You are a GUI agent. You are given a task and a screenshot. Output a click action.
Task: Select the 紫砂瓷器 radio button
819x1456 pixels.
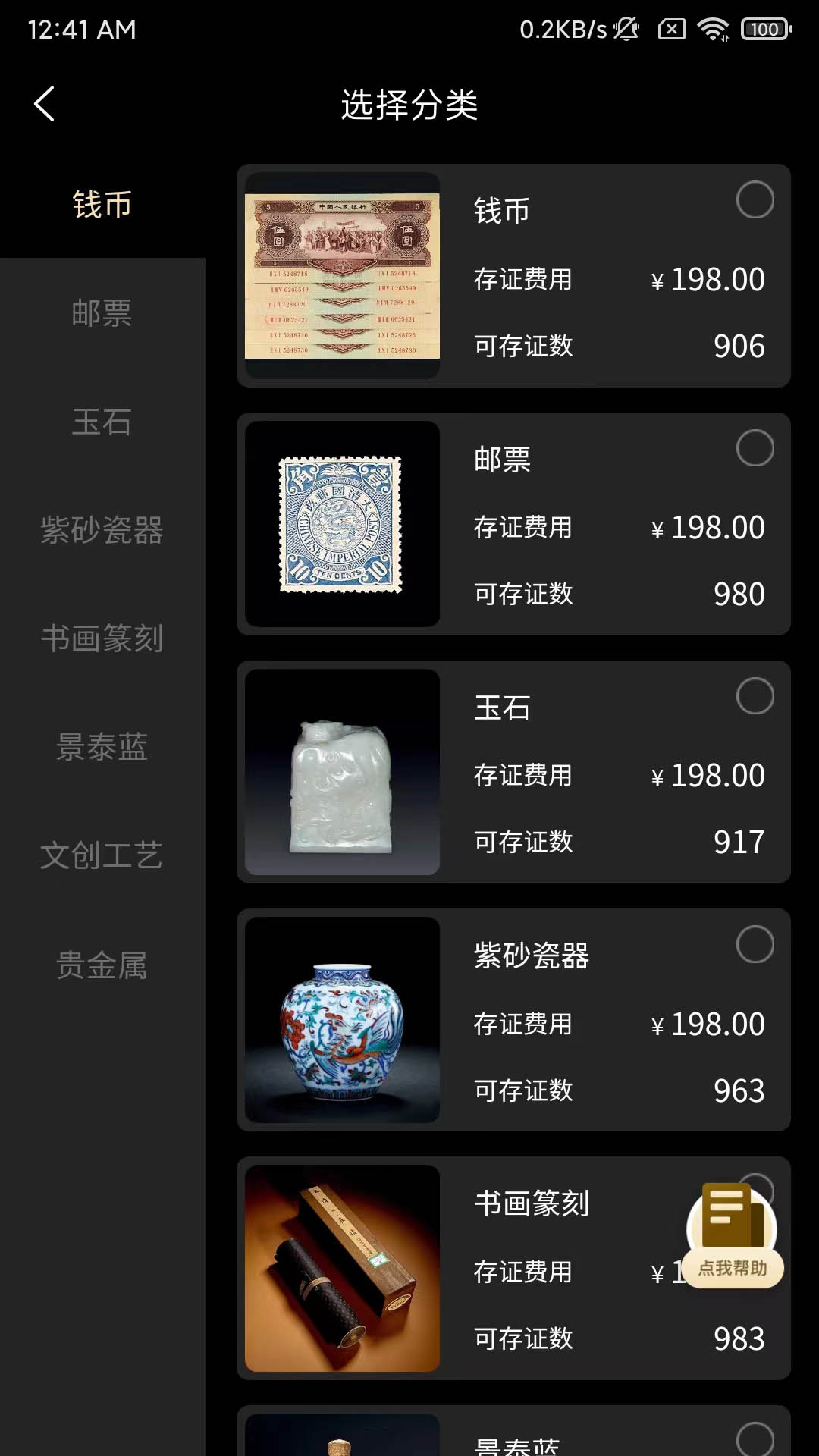coord(755,944)
